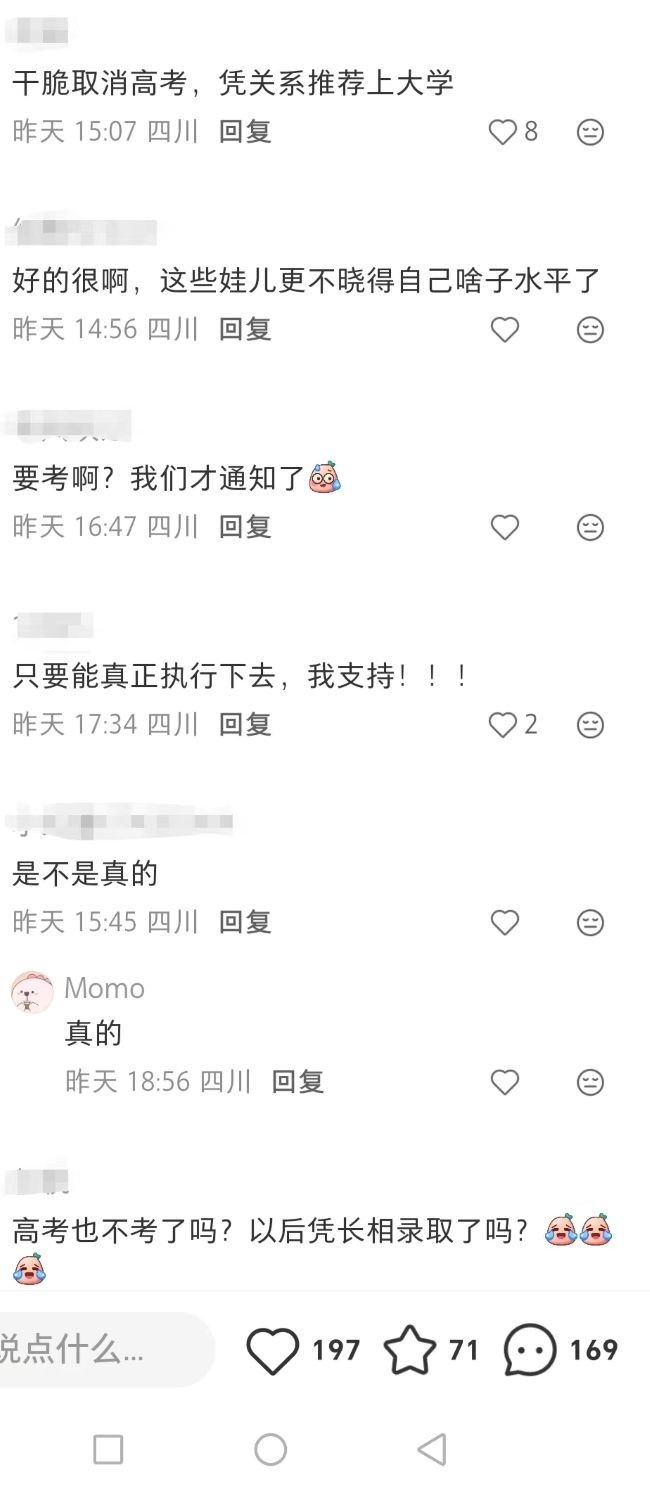Open the 169 comments icon
The height and width of the screenshot is (1489, 650).
[530, 1350]
